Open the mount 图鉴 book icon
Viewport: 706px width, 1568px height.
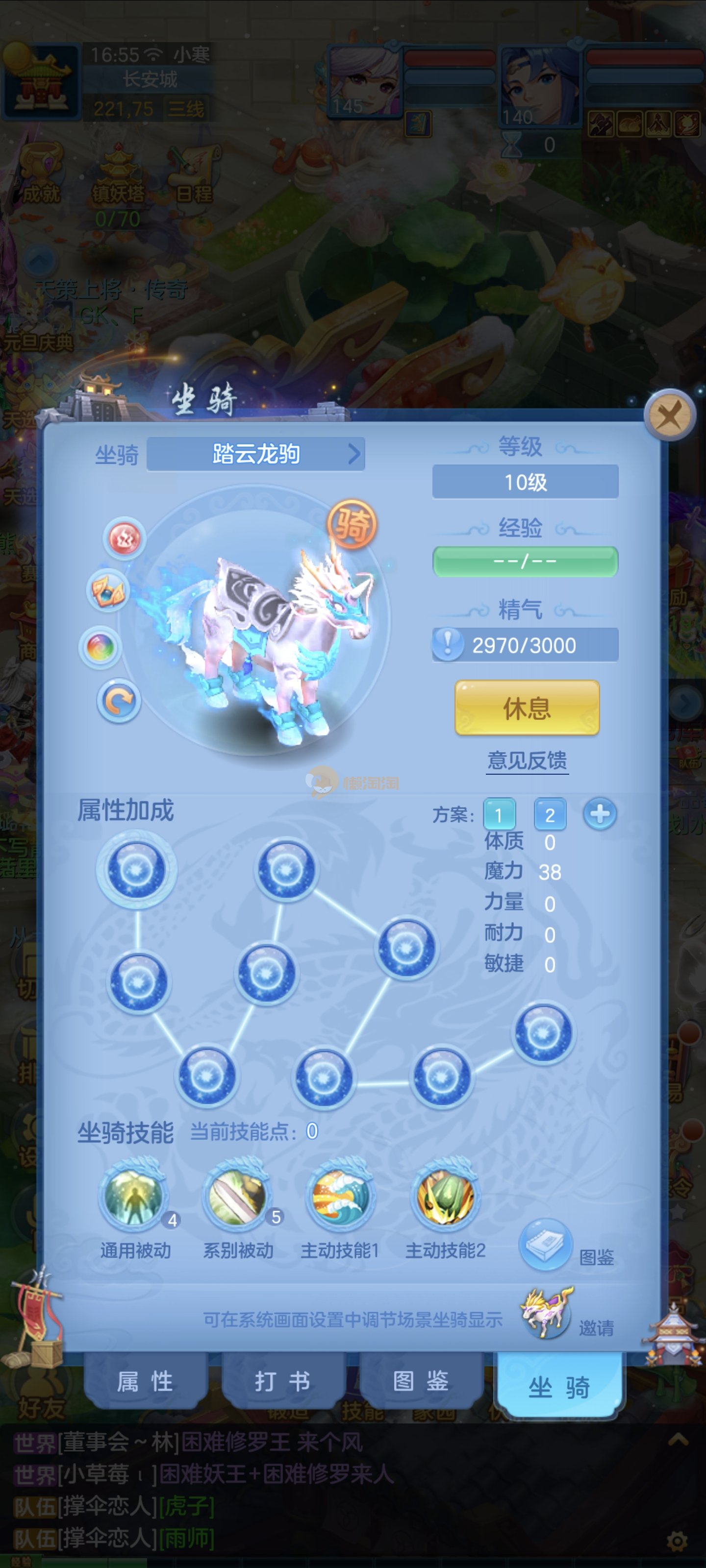click(545, 1243)
